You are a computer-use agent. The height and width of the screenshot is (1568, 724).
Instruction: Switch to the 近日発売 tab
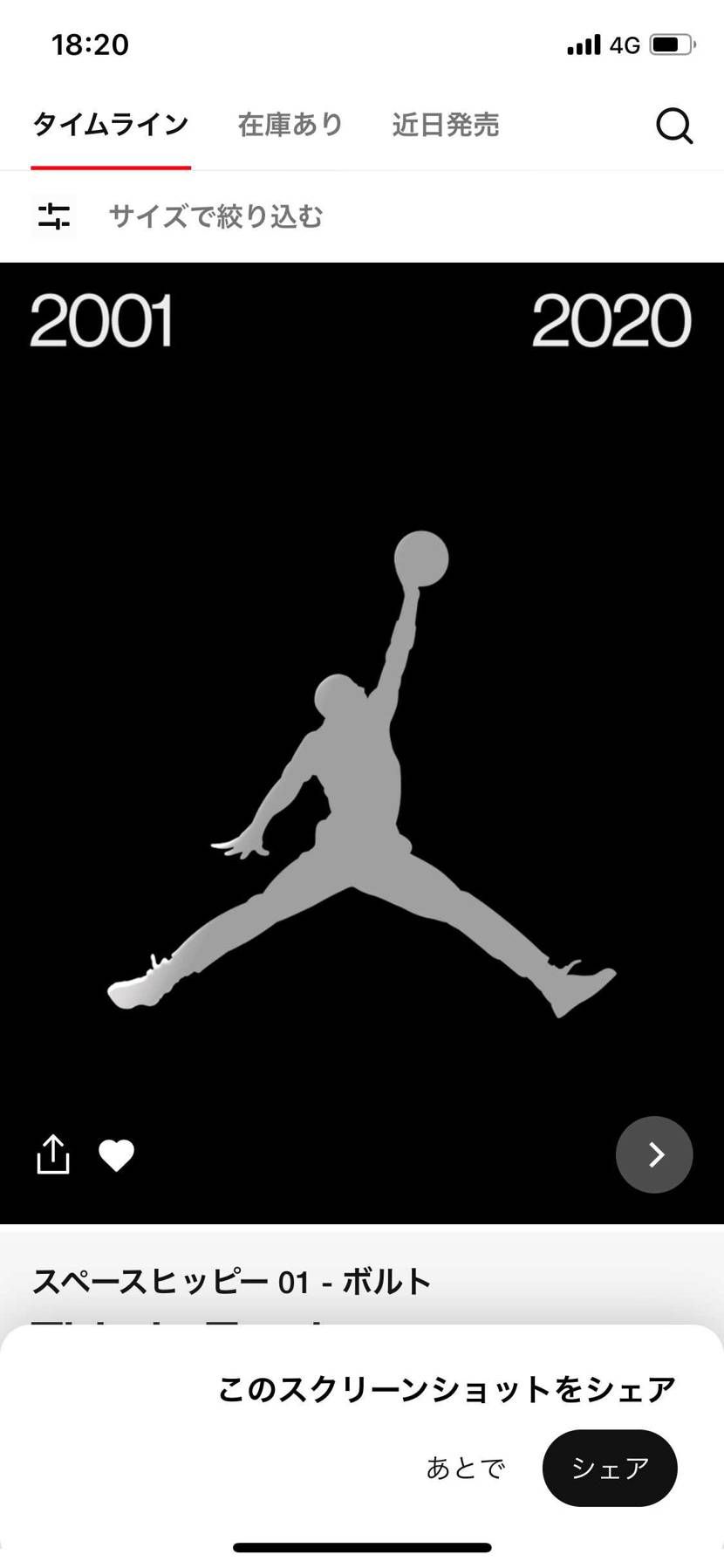pos(445,125)
